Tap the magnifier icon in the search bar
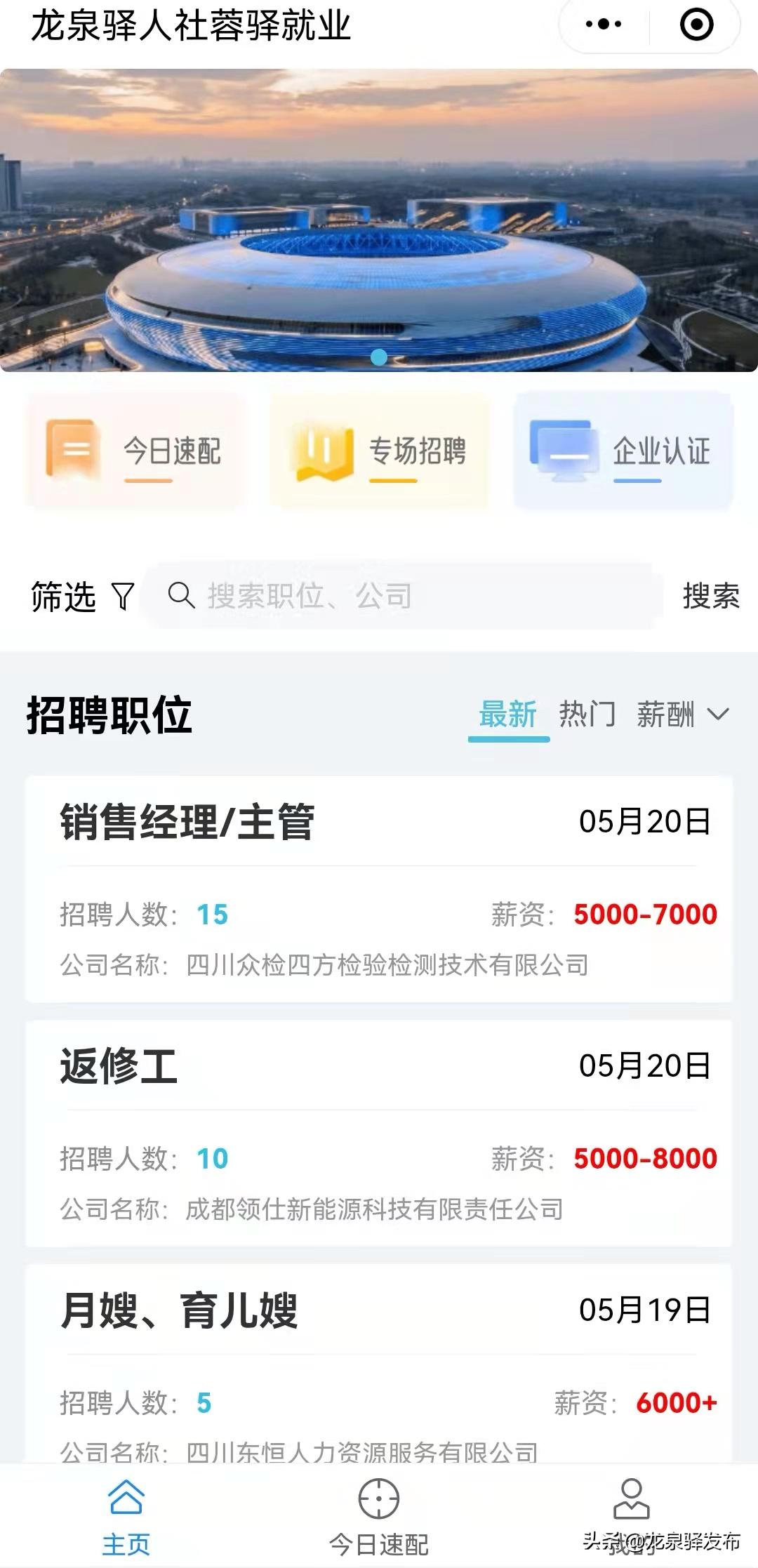The height and width of the screenshot is (1568, 758). (x=182, y=597)
